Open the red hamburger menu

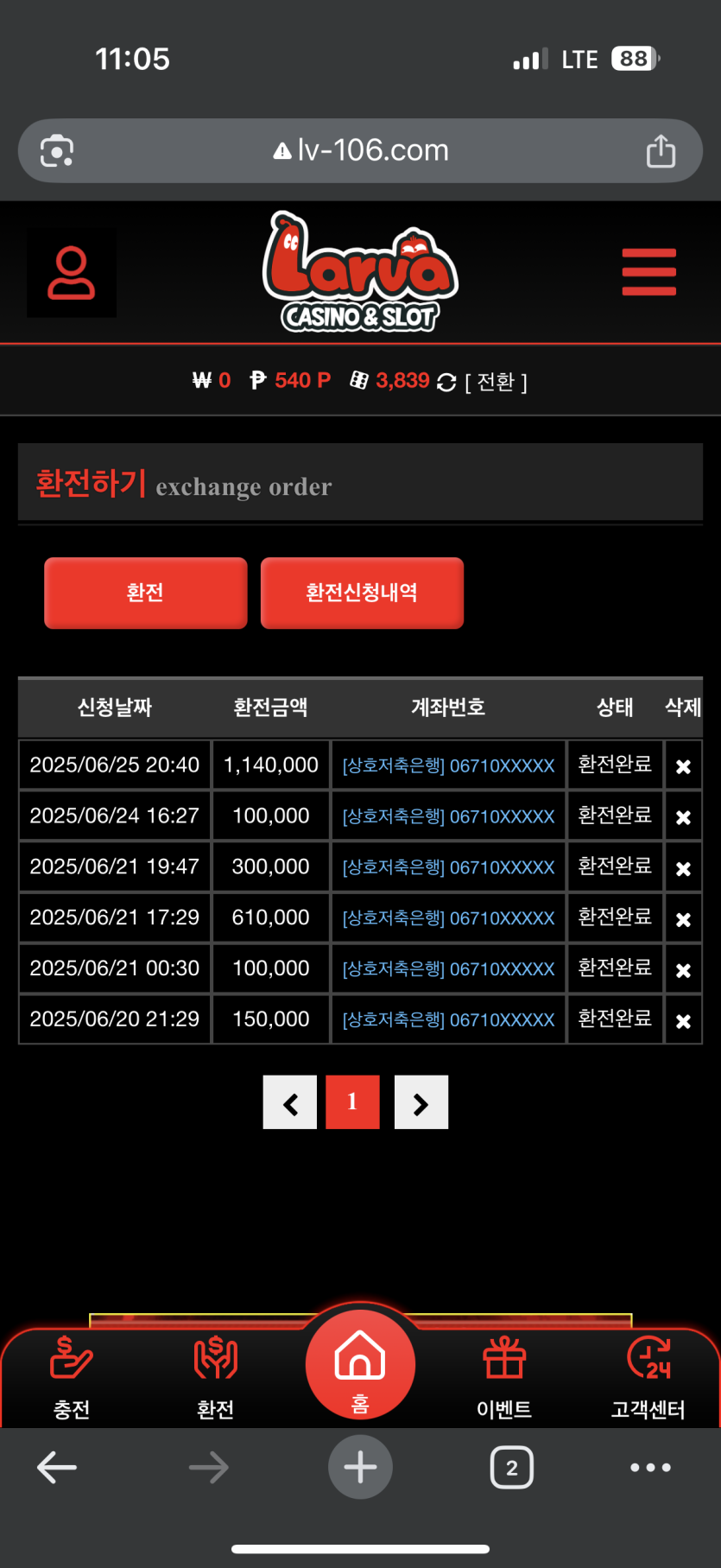(x=648, y=272)
